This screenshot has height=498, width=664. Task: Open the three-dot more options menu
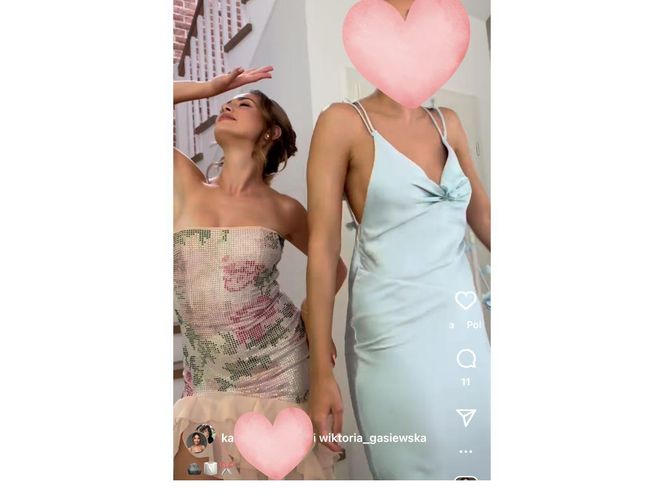[466, 452]
